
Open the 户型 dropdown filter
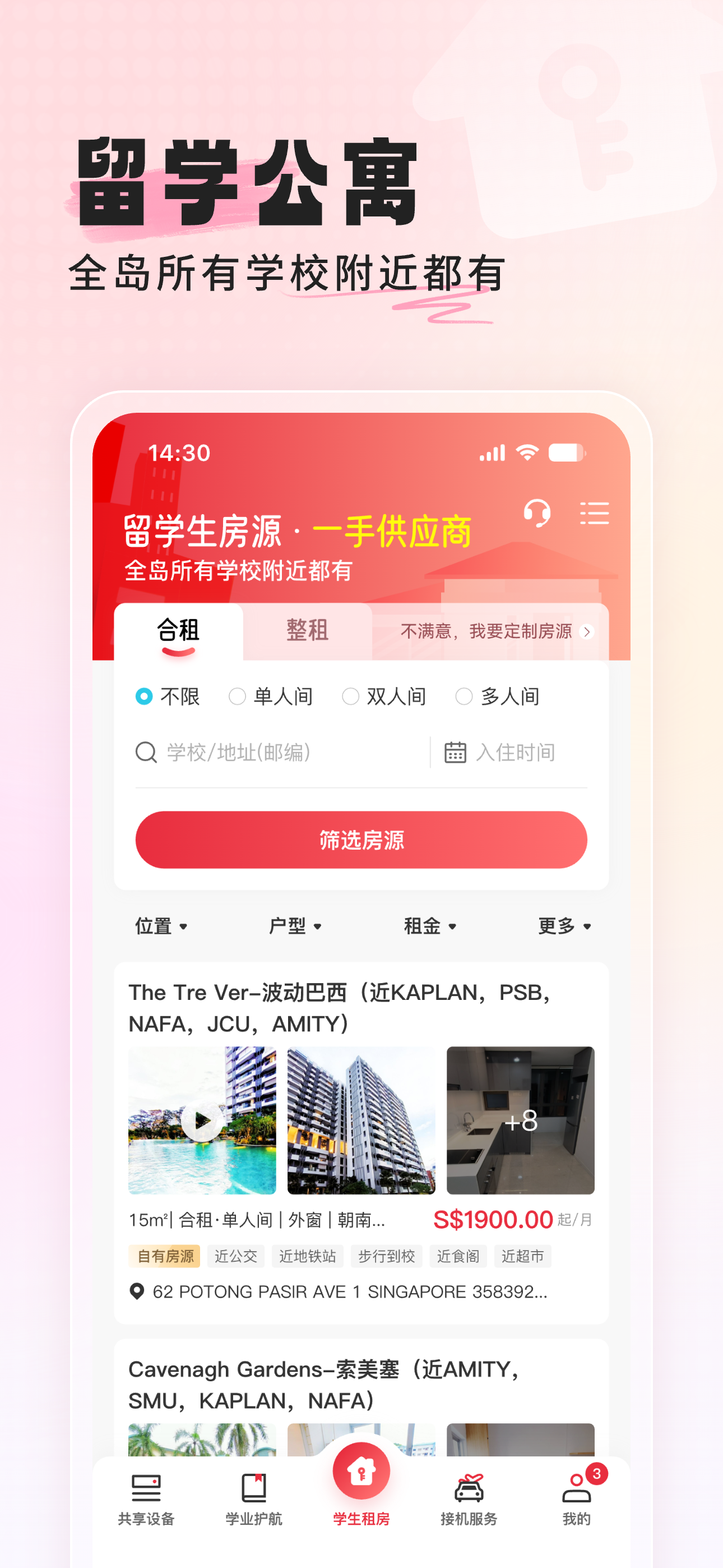296,926
